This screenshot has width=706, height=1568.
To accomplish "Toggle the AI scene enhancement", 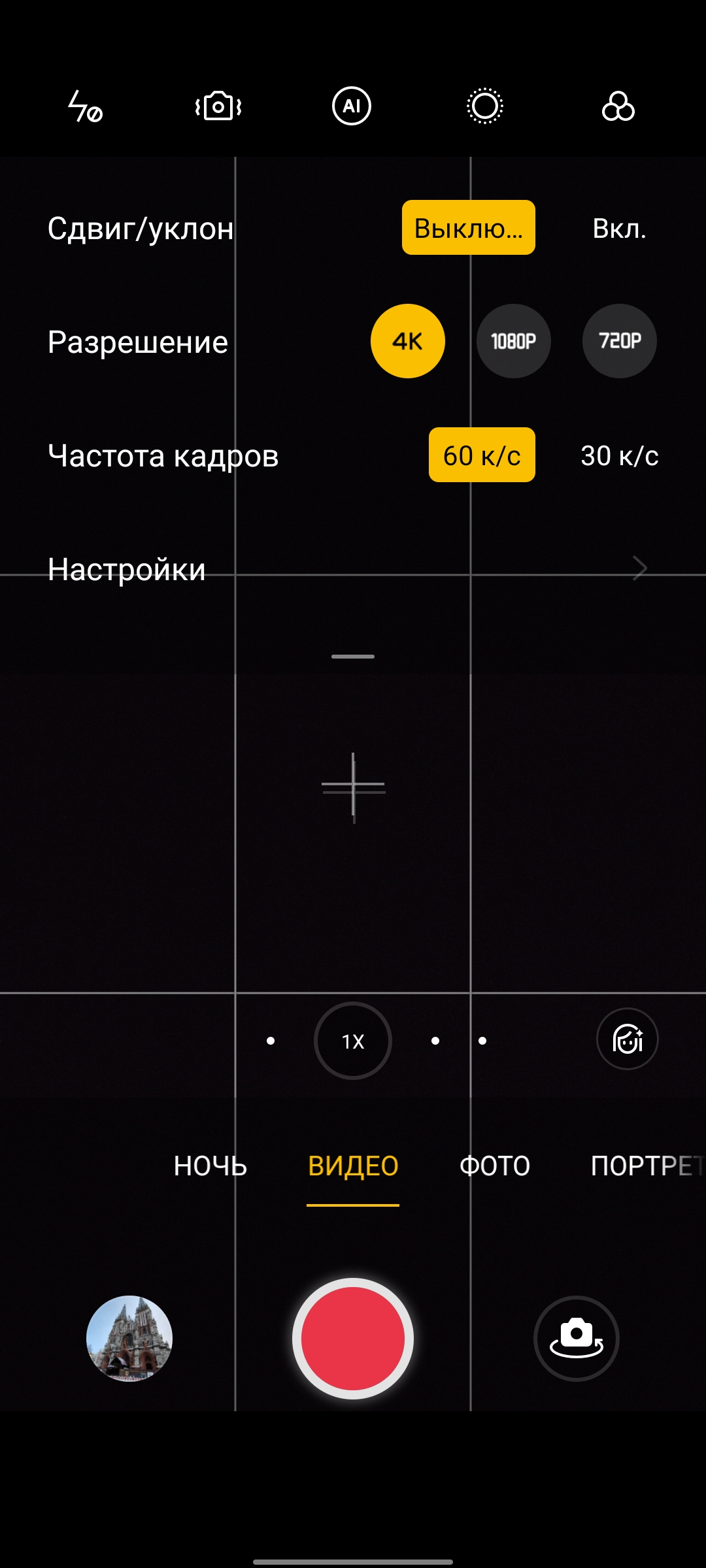I will 352,106.
